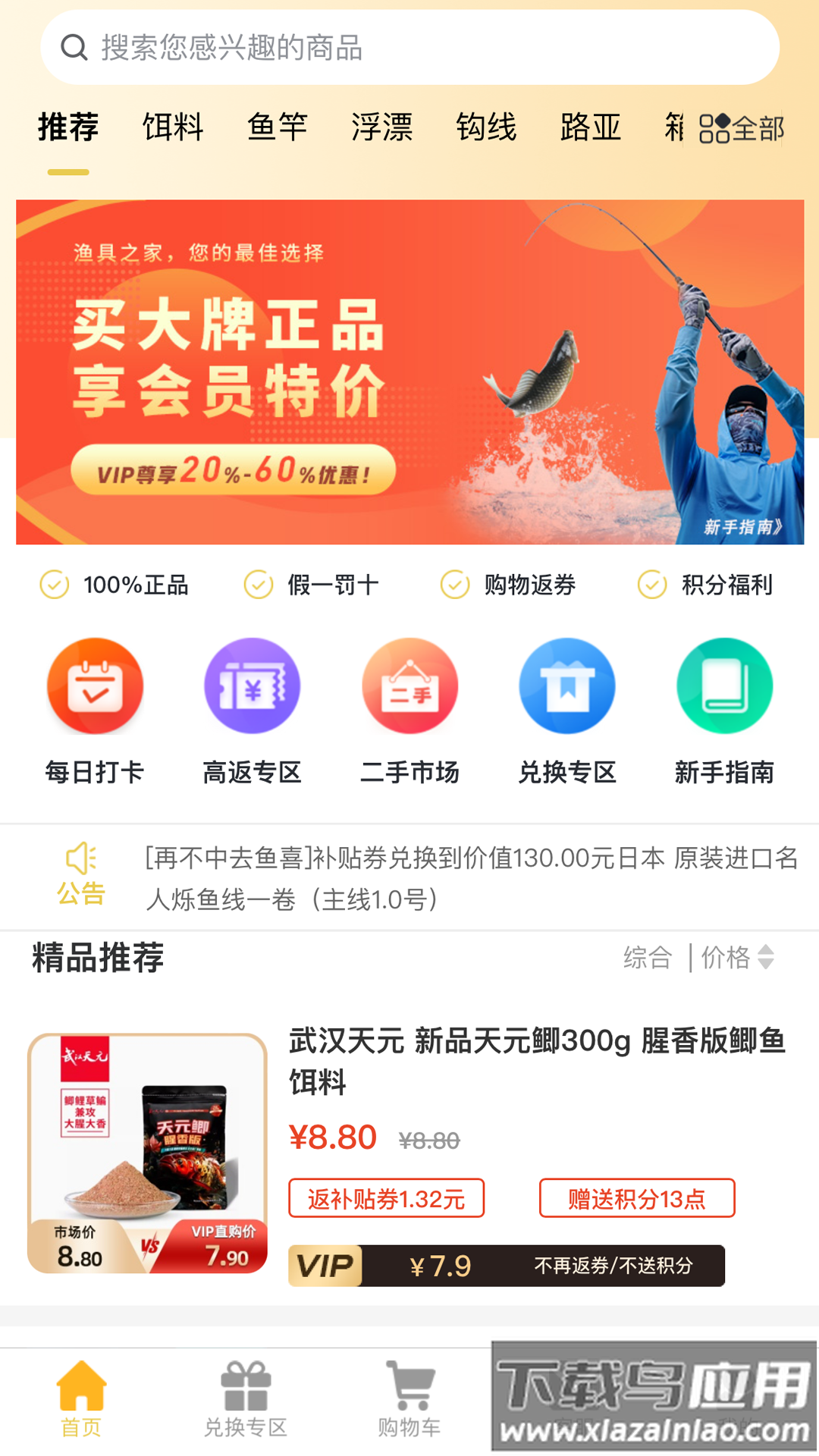Open the 高返专区 section
The height and width of the screenshot is (1456, 819).
pos(253,711)
